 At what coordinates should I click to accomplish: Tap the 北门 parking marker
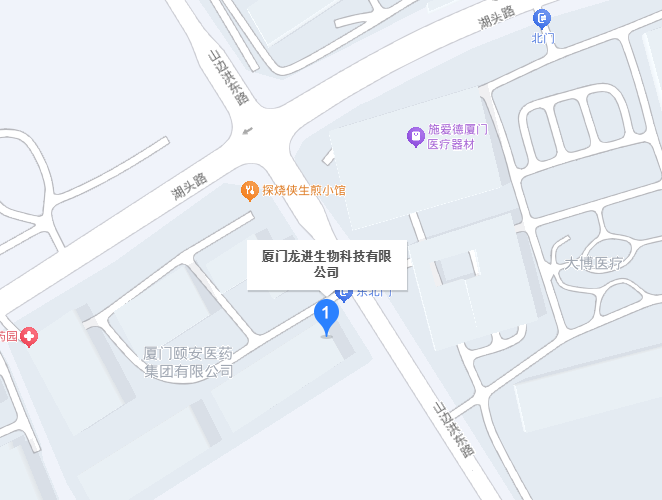tap(542, 17)
